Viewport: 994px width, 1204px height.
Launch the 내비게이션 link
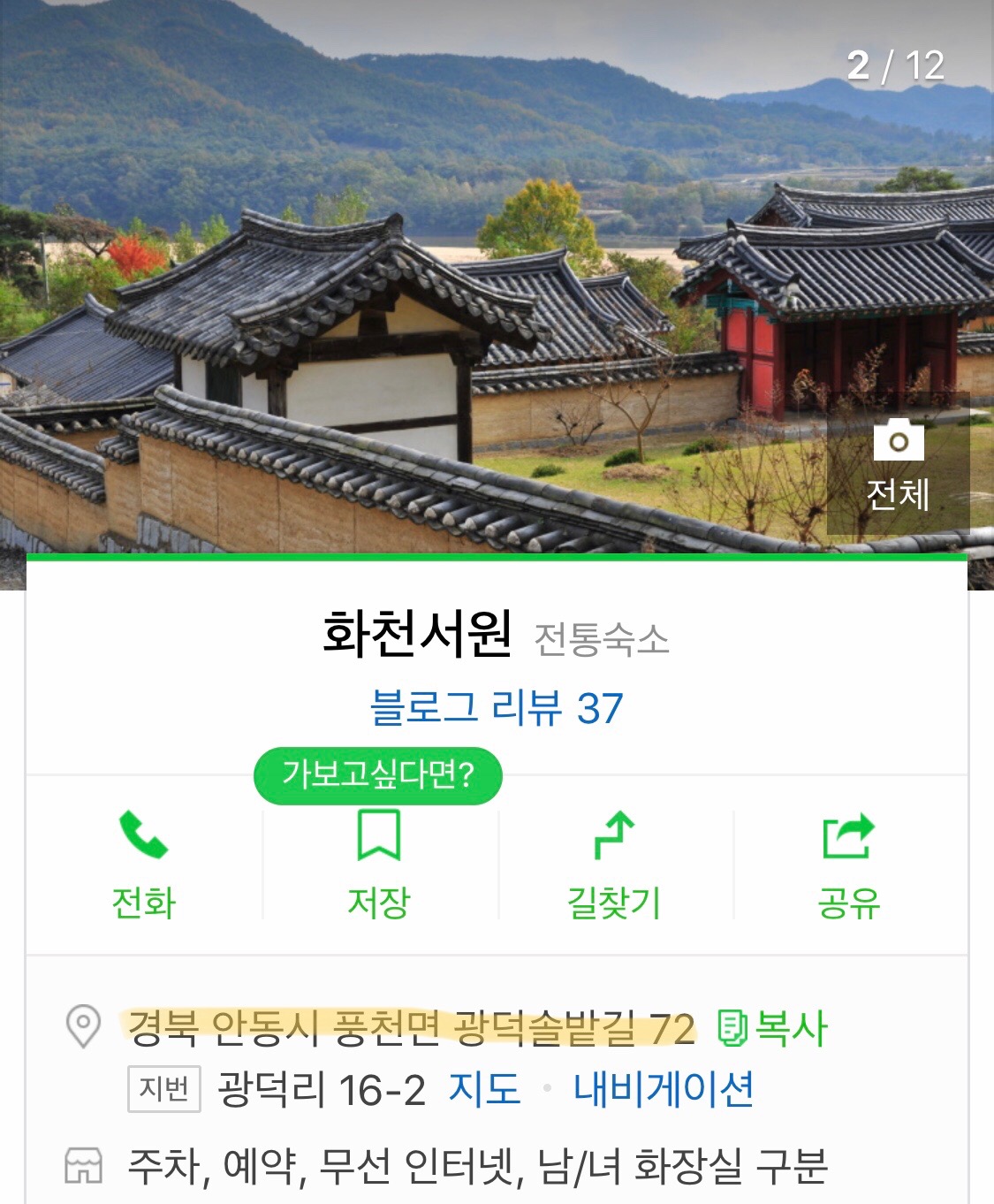[663, 1088]
